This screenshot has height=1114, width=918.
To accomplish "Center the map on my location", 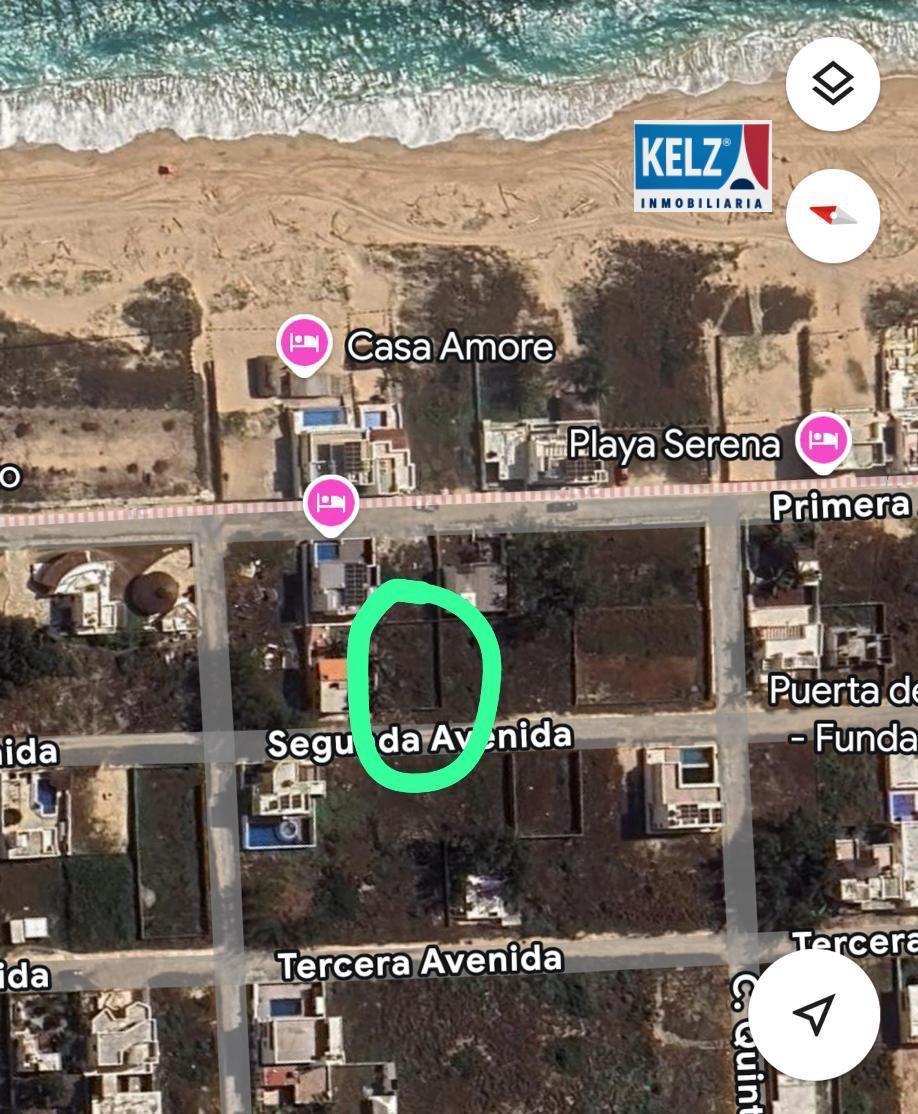I will (x=814, y=1014).
